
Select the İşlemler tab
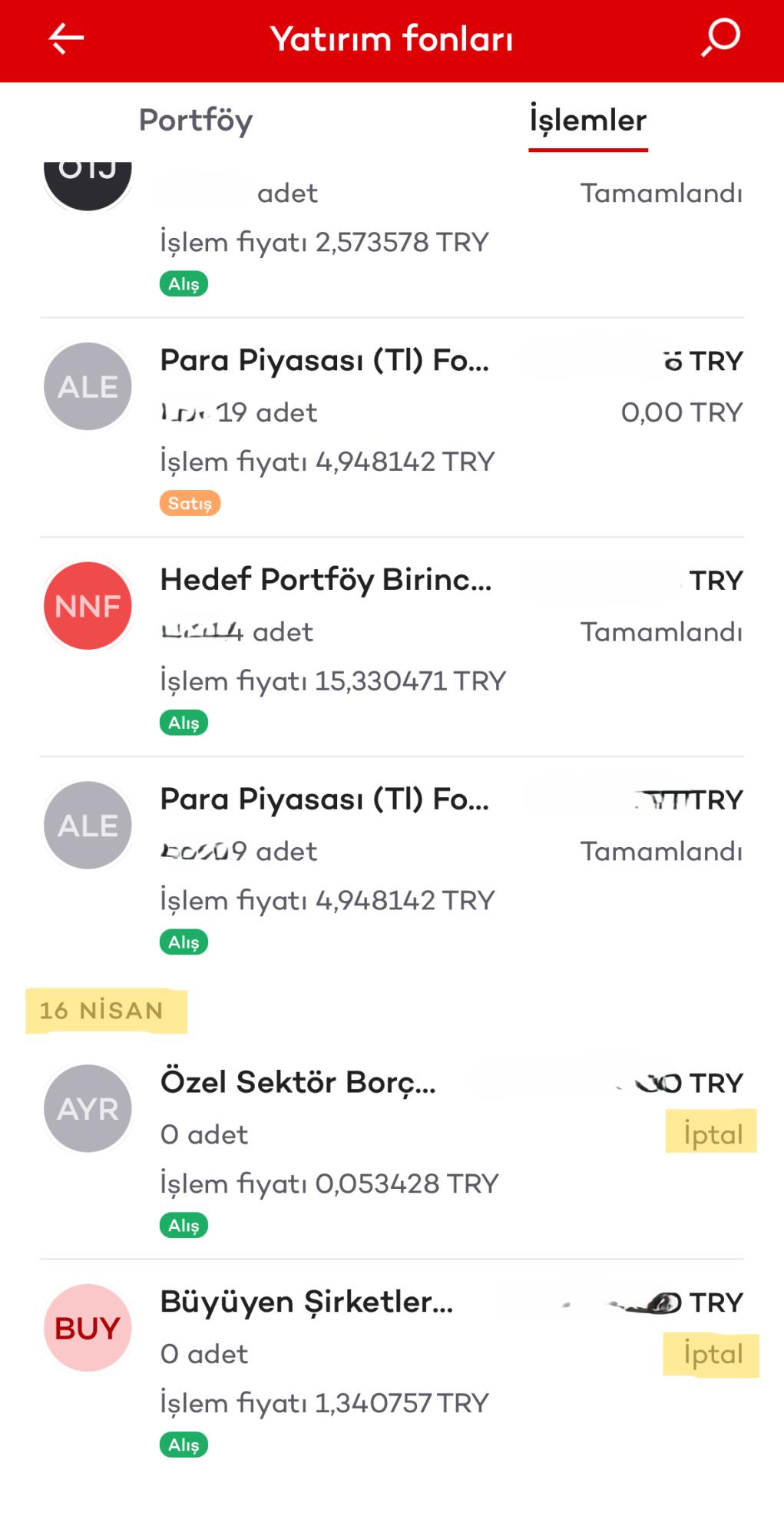(587, 120)
